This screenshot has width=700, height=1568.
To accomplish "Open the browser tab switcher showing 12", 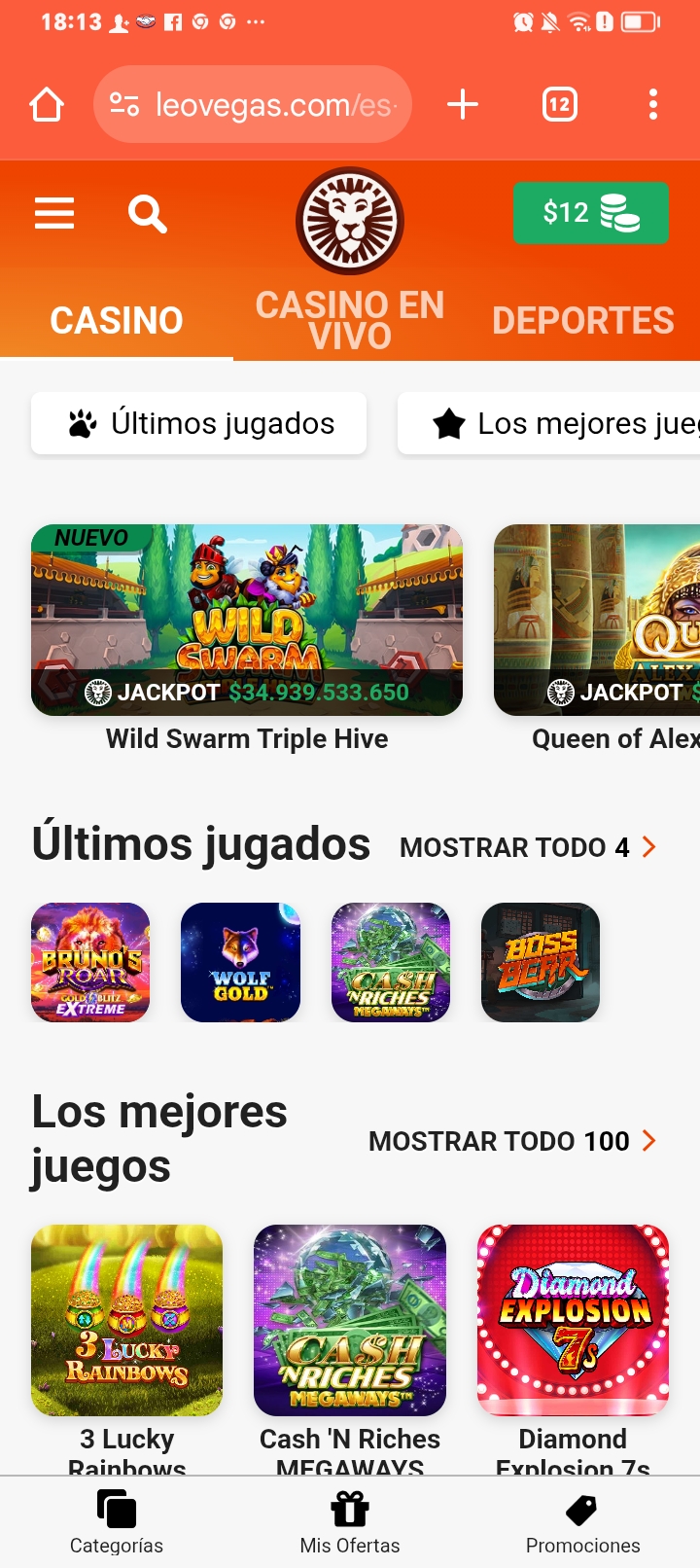I will tap(559, 104).
